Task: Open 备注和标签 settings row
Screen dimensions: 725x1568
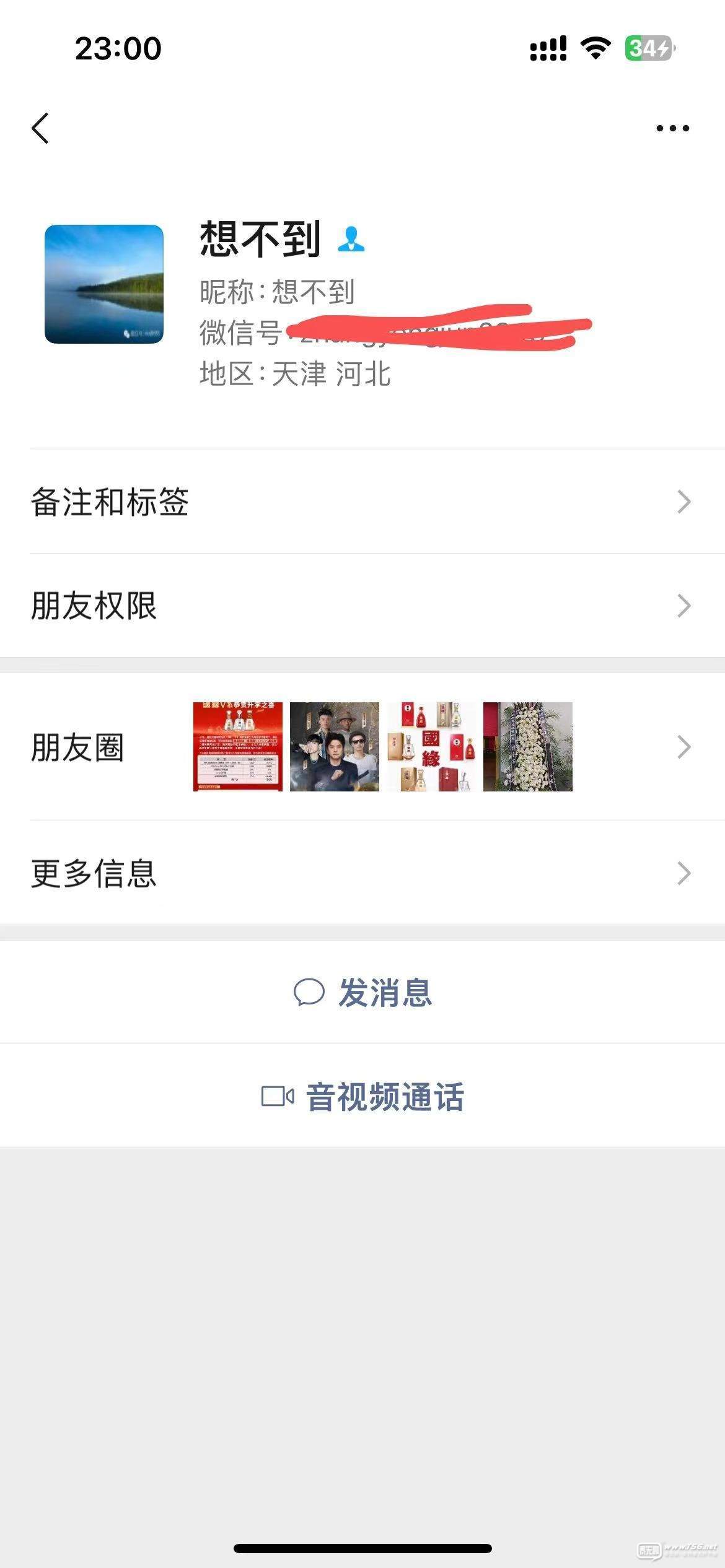Action: tap(362, 502)
